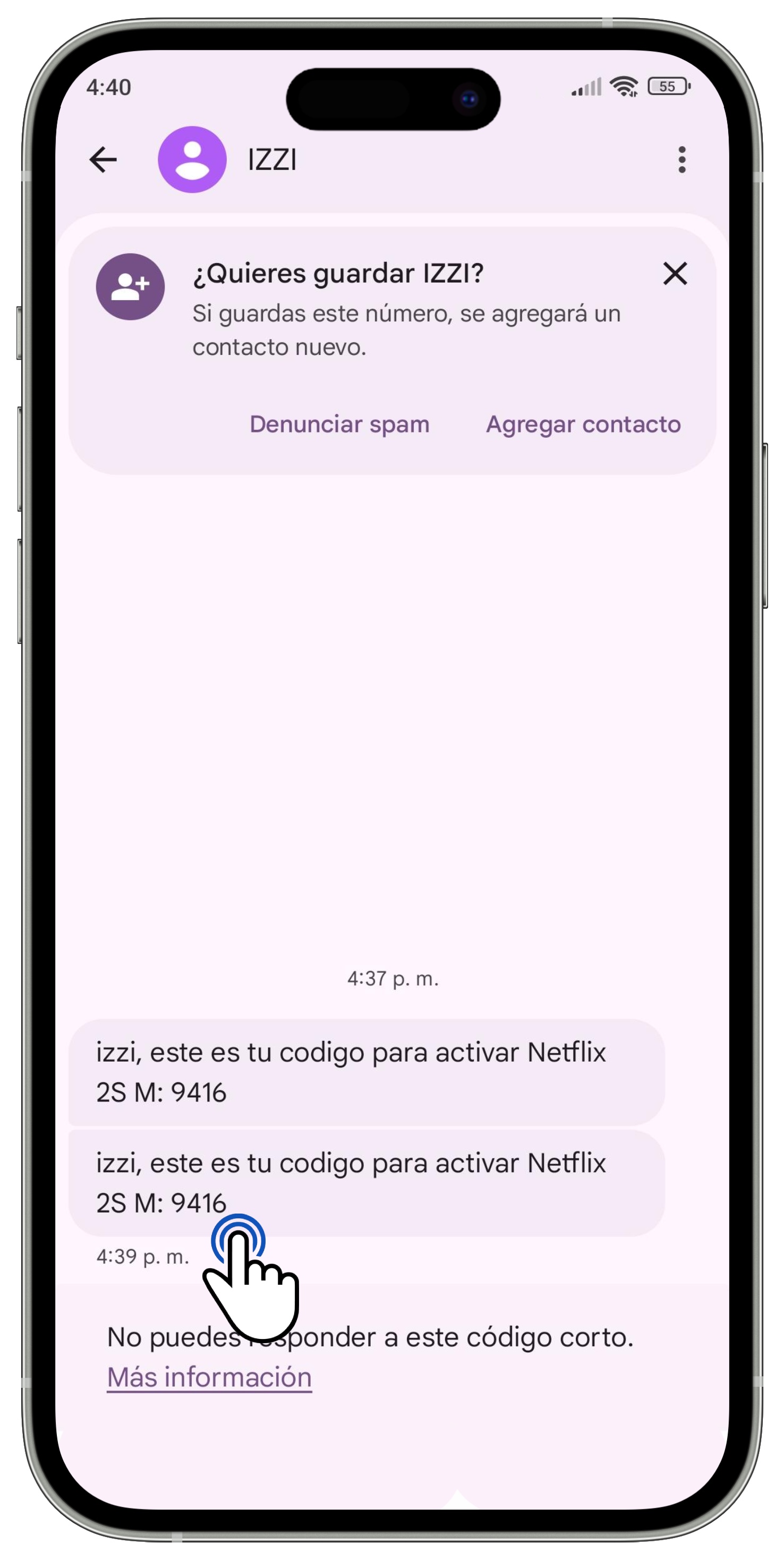Select Agregar contacto
Screen dimensions: 784x1560
coord(582,425)
